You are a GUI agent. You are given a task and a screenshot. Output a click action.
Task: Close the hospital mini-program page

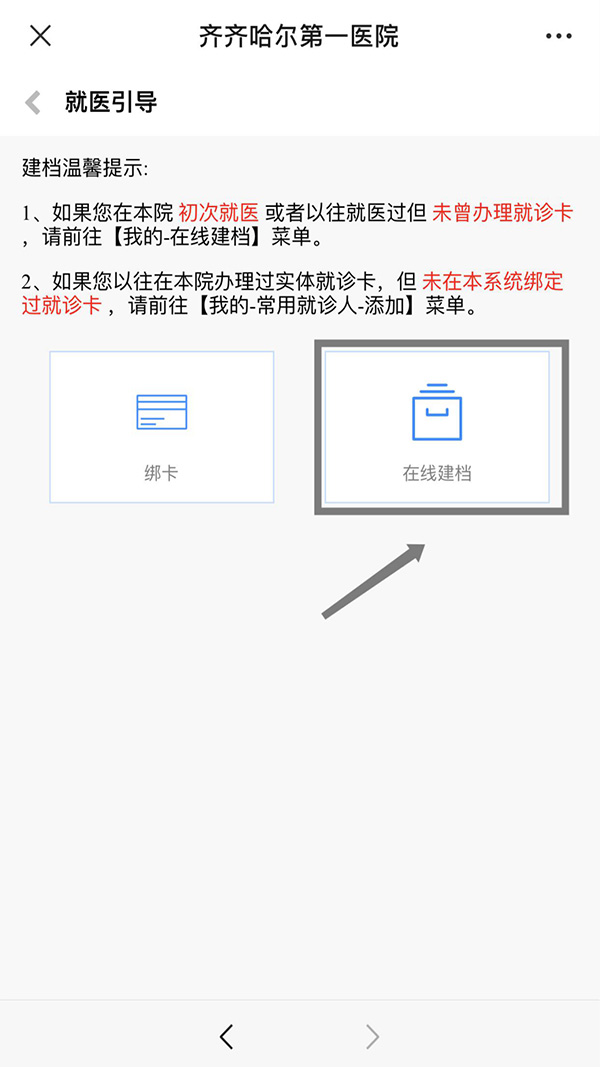40,37
